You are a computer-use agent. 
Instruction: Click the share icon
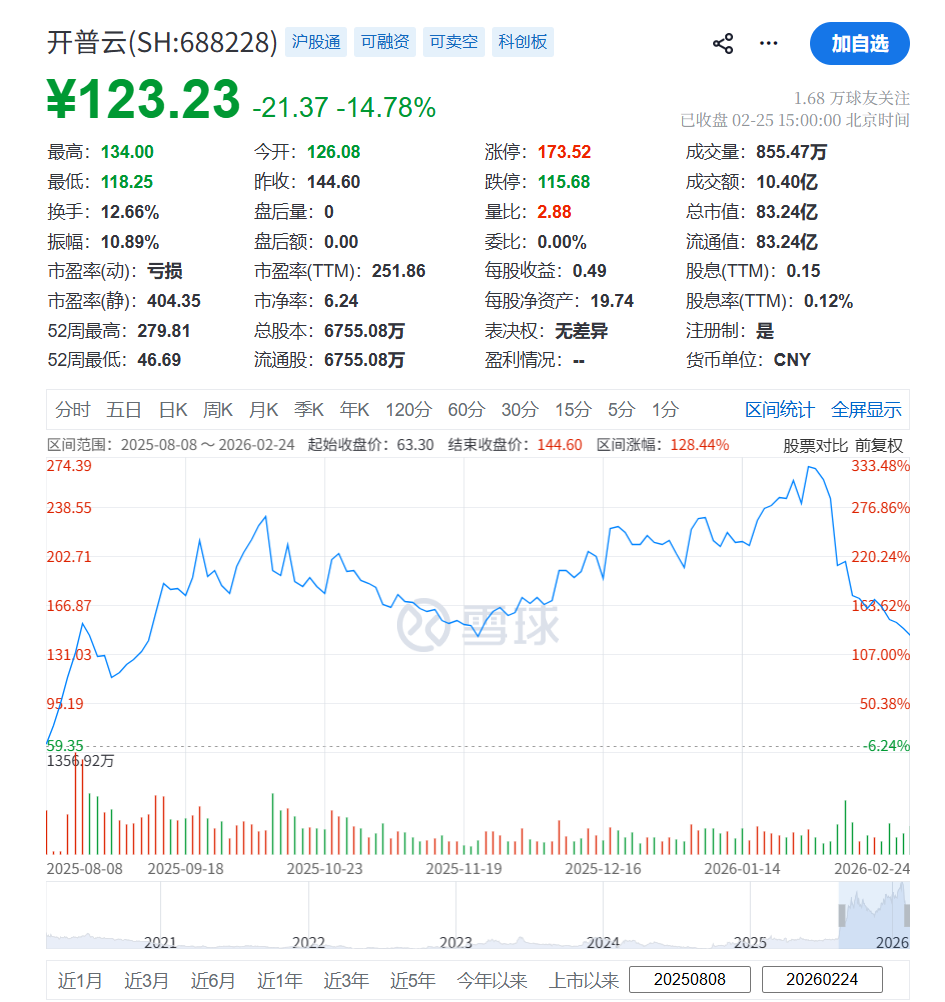722,43
